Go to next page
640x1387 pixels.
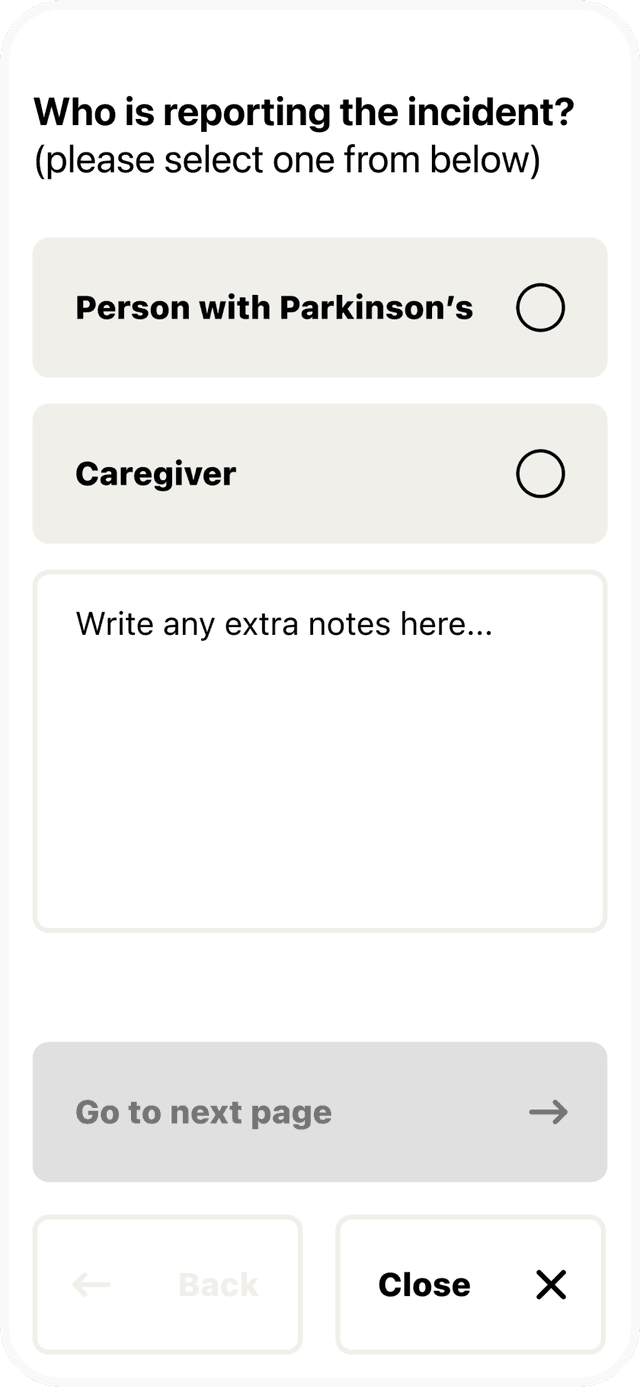coord(319,1112)
